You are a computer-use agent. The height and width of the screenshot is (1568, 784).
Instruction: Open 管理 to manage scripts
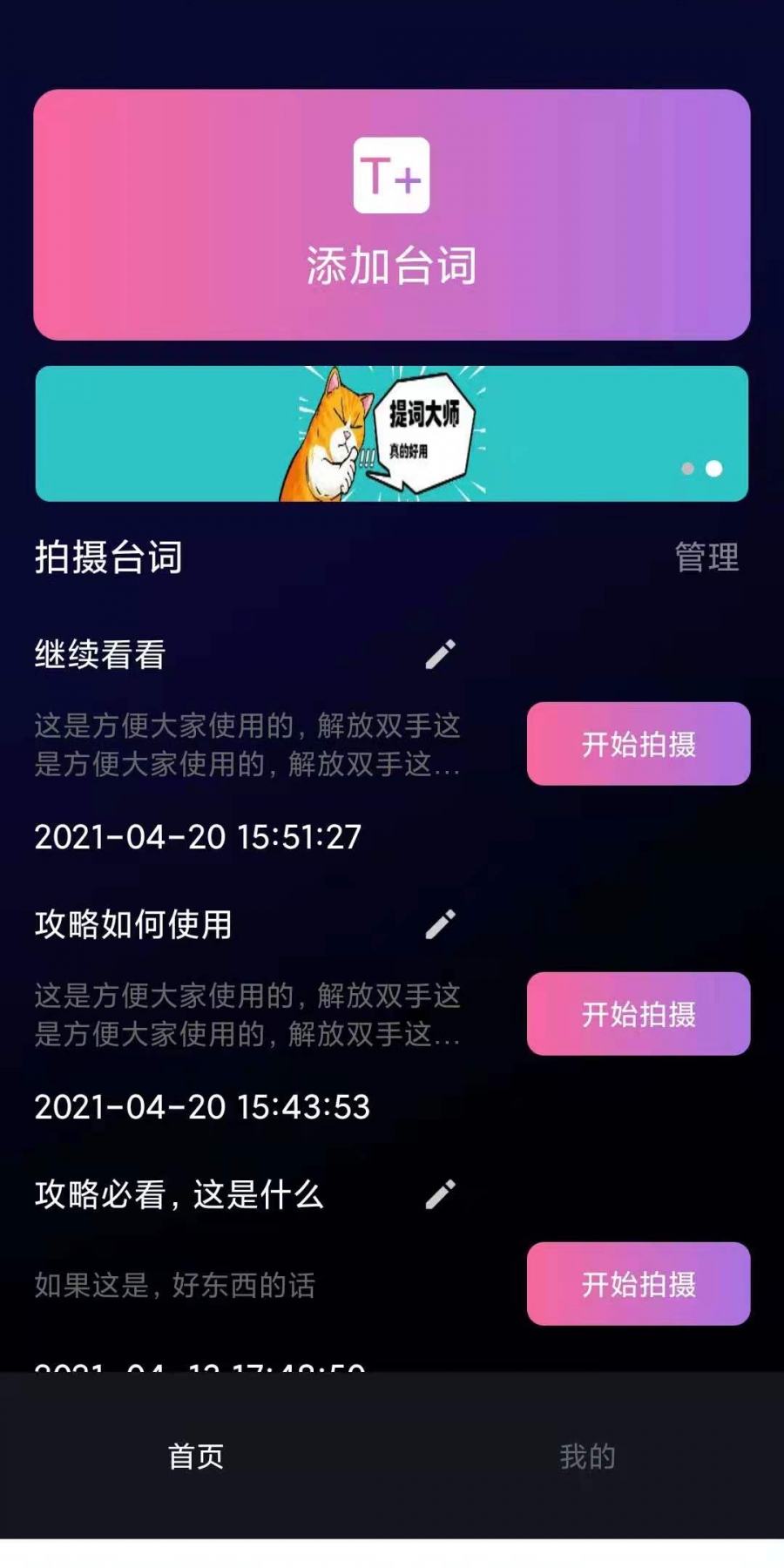tap(706, 558)
